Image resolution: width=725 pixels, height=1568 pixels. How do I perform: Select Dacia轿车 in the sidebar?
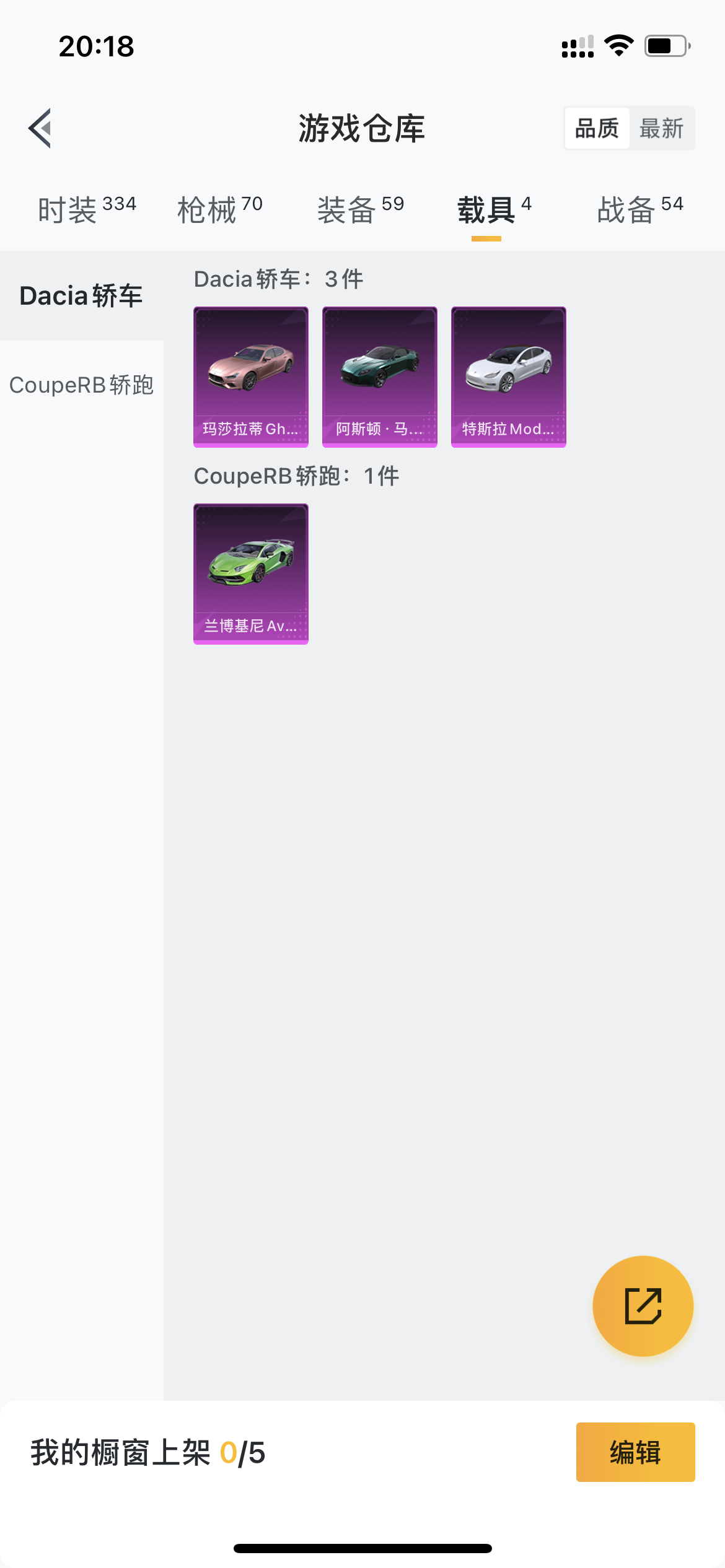coord(81,296)
